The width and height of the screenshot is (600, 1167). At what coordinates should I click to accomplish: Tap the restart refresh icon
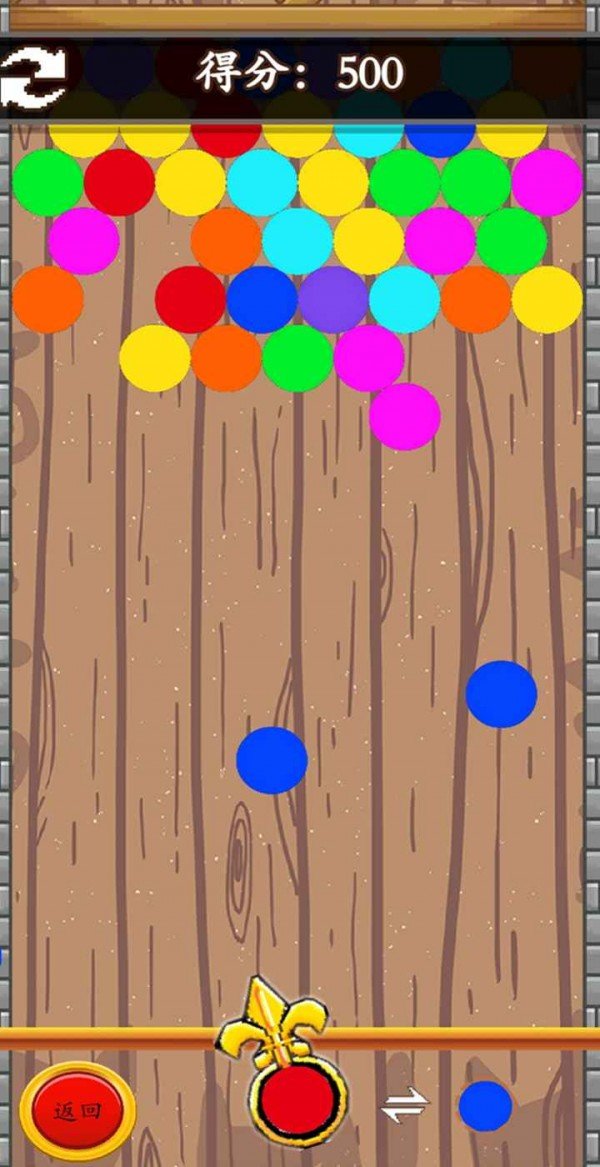pyautogui.click(x=32, y=77)
